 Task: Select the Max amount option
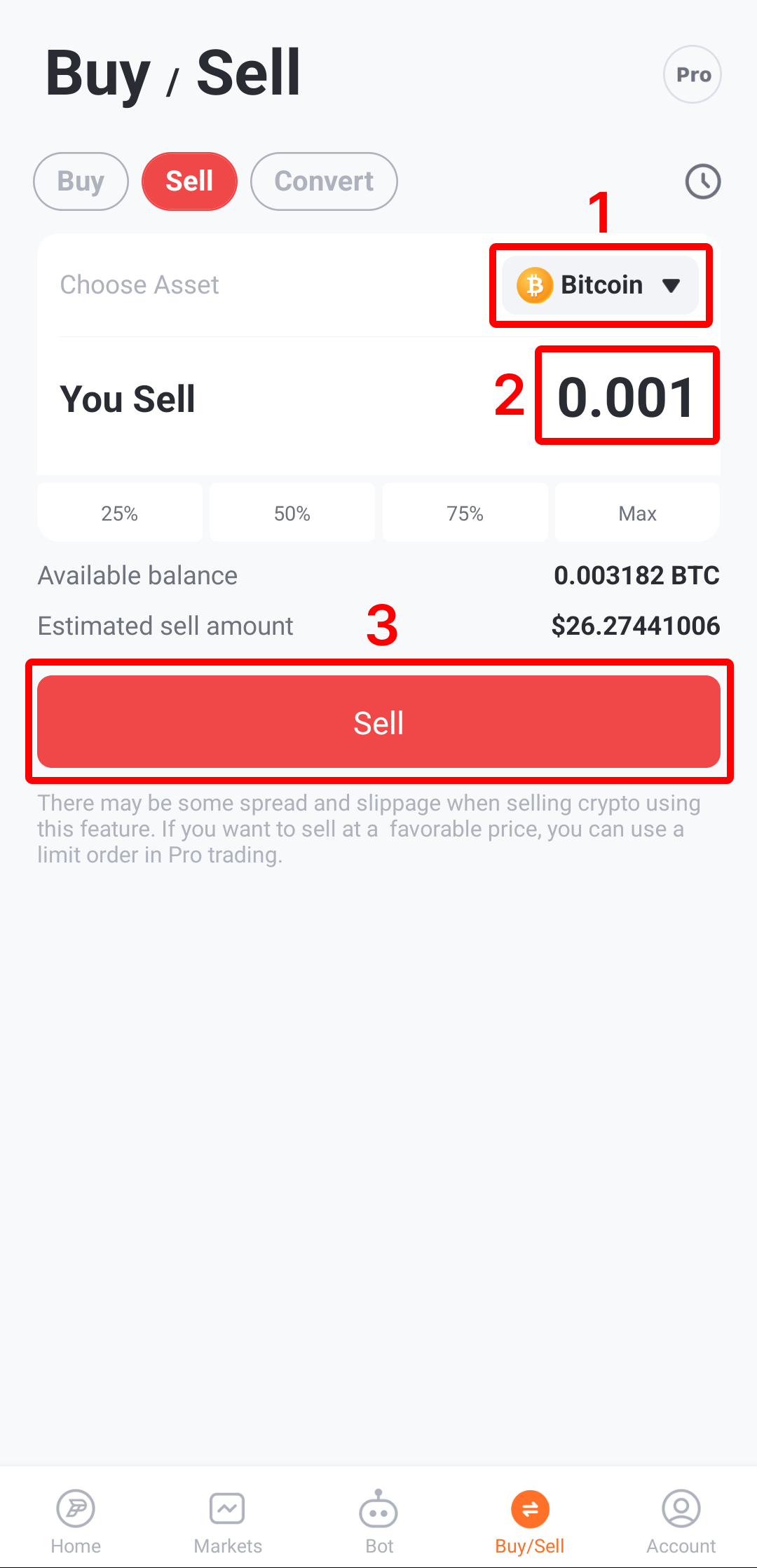636,512
